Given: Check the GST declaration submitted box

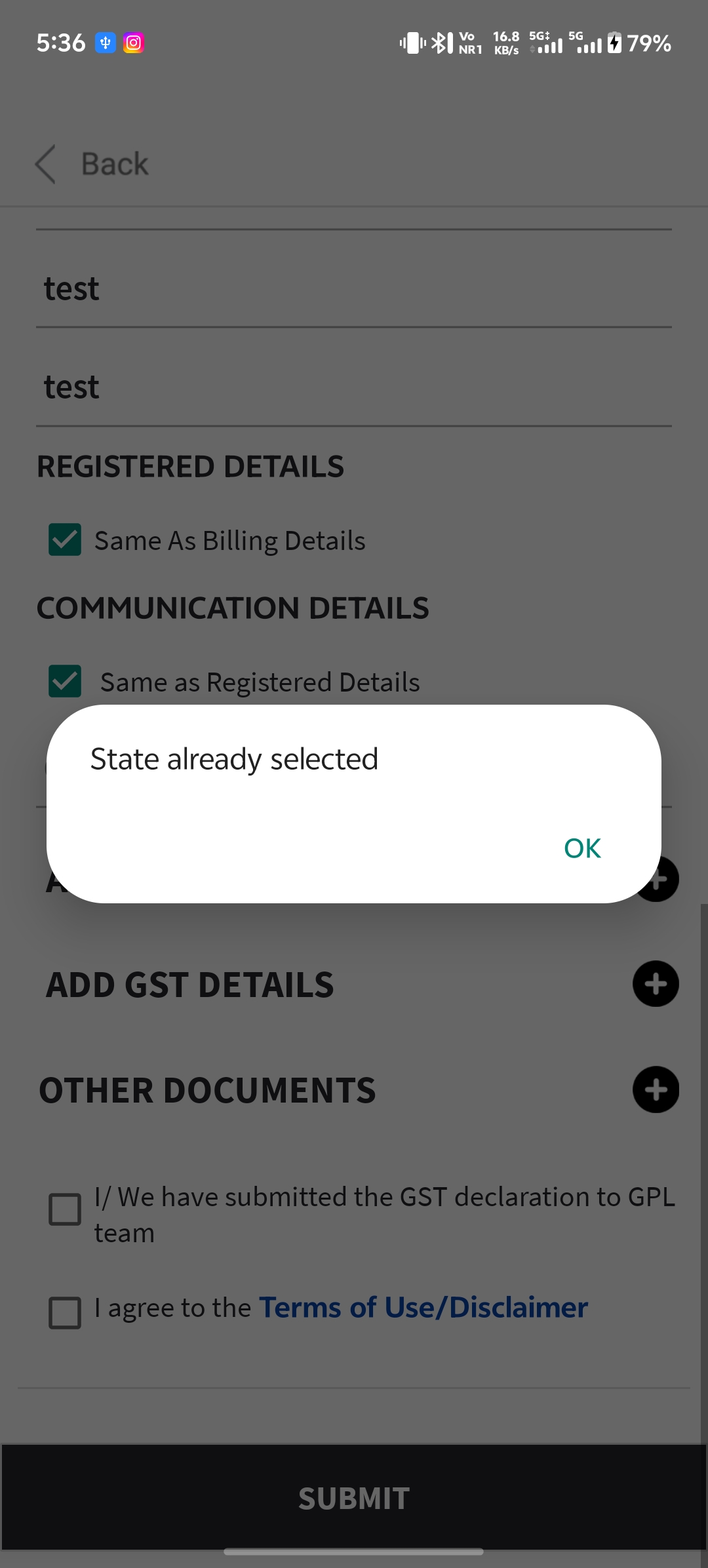Looking at the screenshot, I should pos(65,1209).
